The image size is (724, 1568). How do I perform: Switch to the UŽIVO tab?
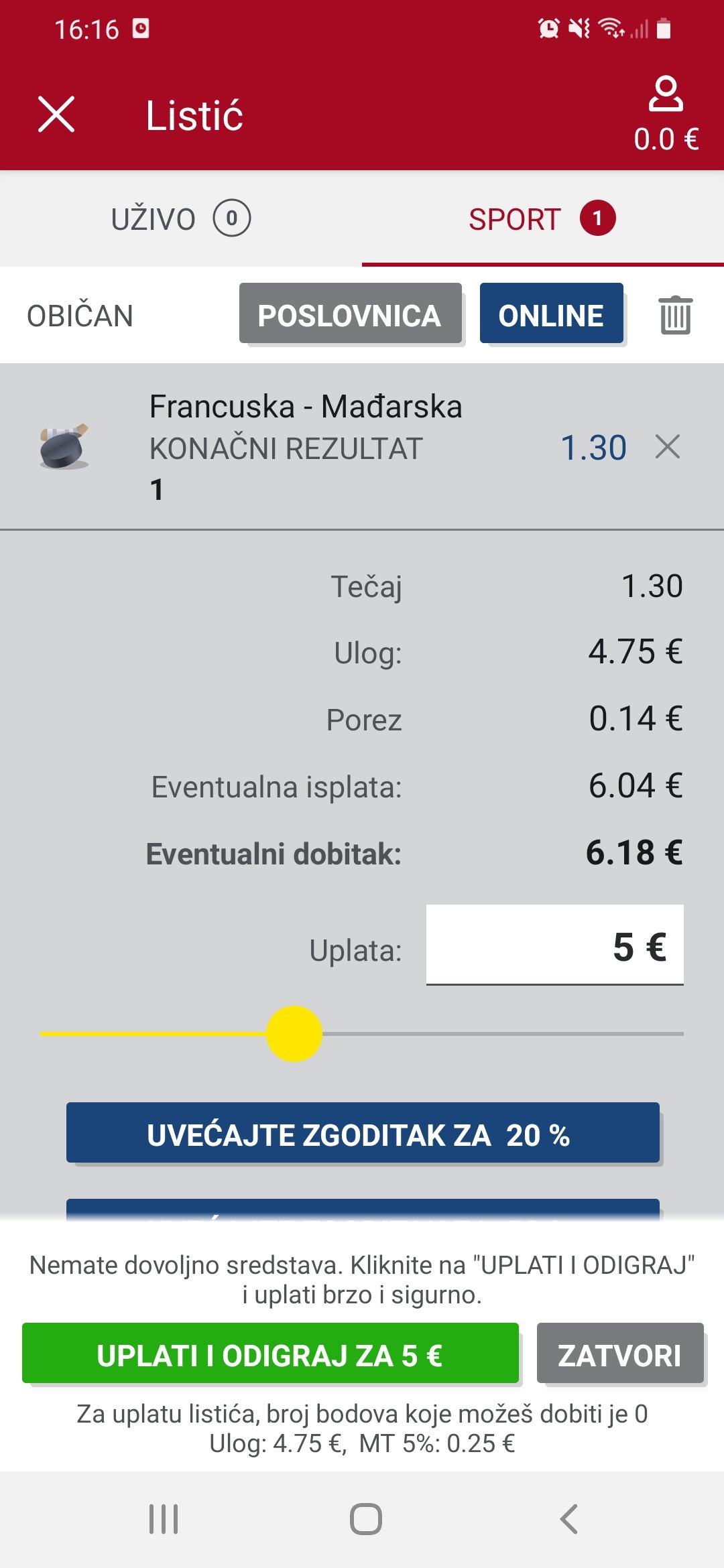tap(181, 218)
